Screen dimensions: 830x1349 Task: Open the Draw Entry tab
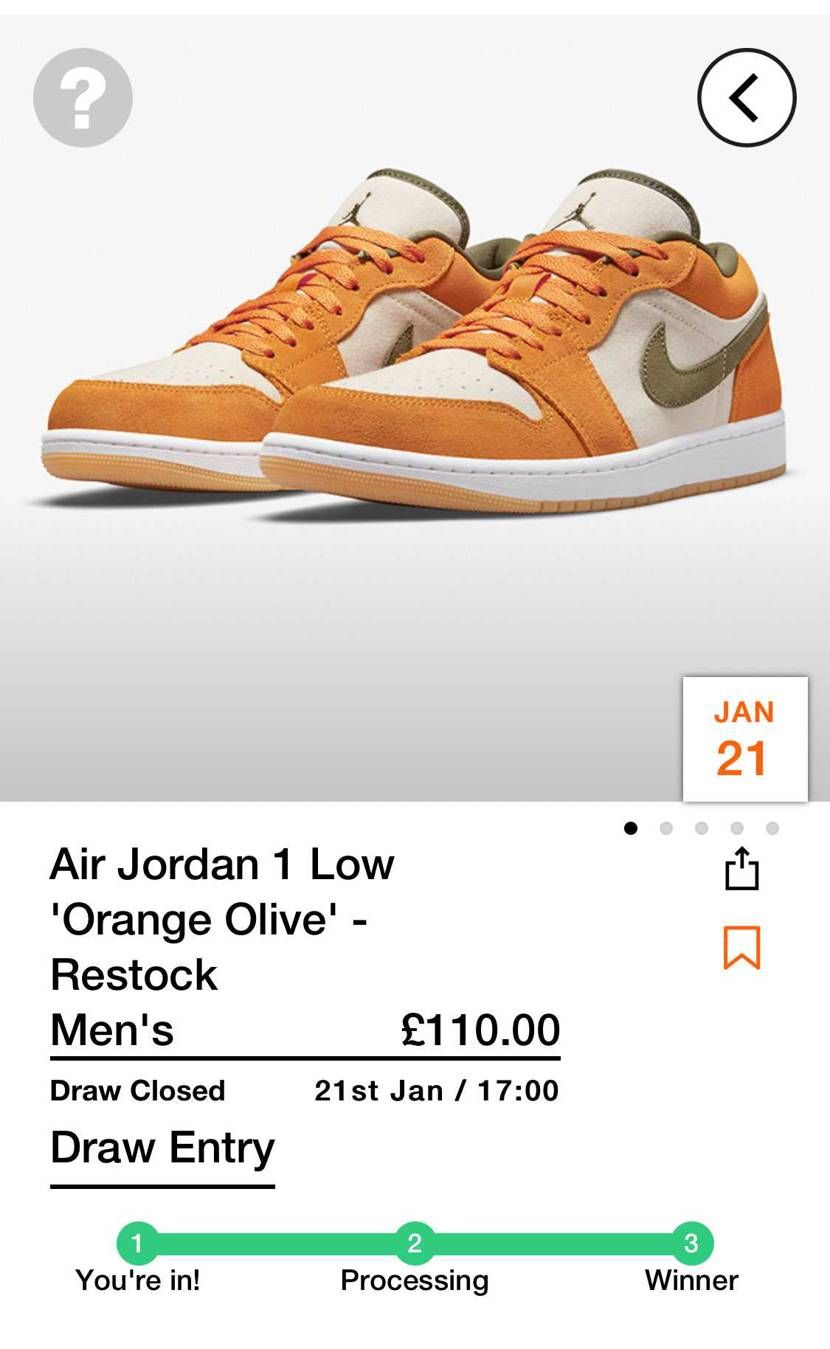162,1148
